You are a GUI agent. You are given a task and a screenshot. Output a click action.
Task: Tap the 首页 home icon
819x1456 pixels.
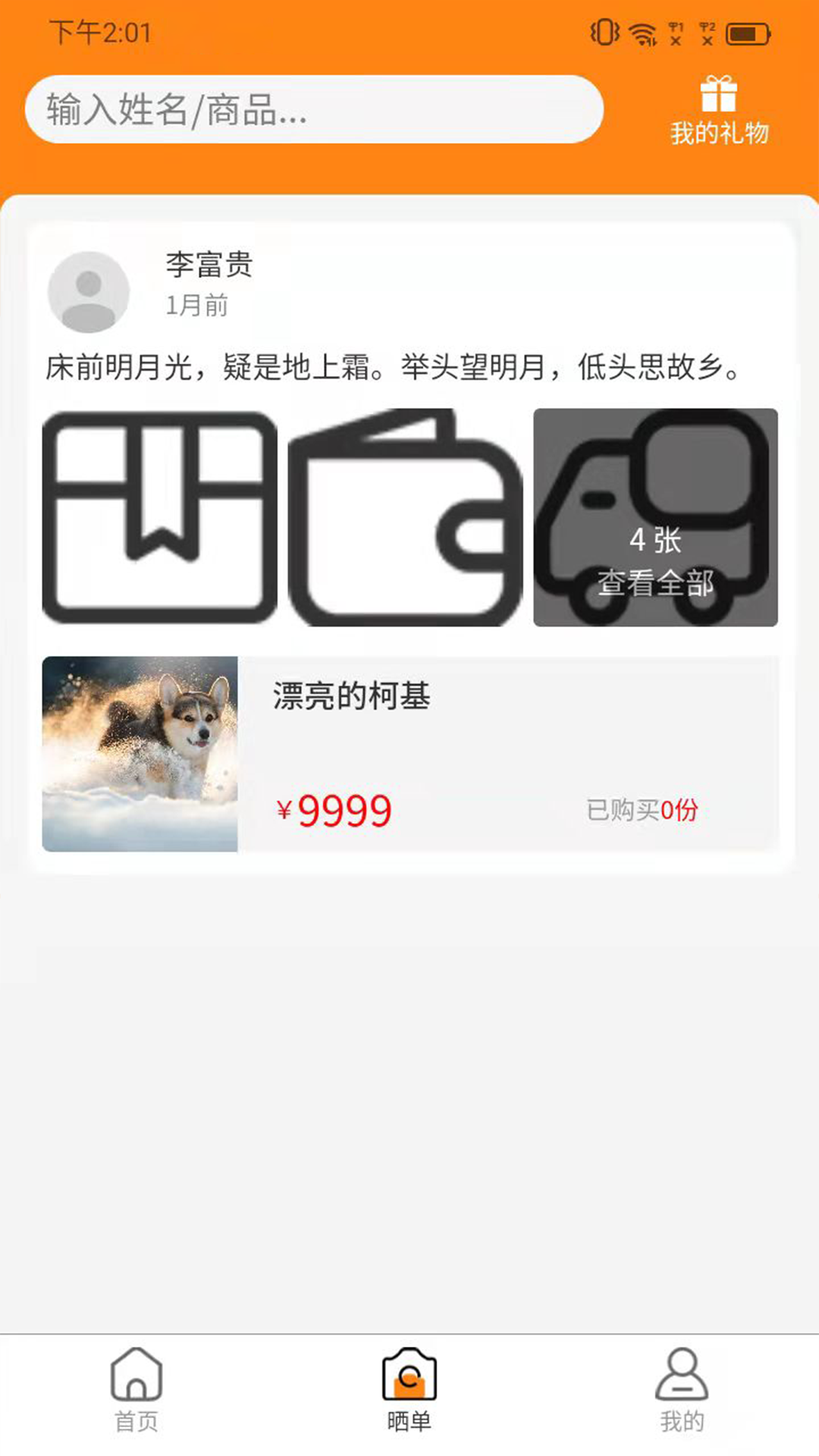[x=136, y=1380]
